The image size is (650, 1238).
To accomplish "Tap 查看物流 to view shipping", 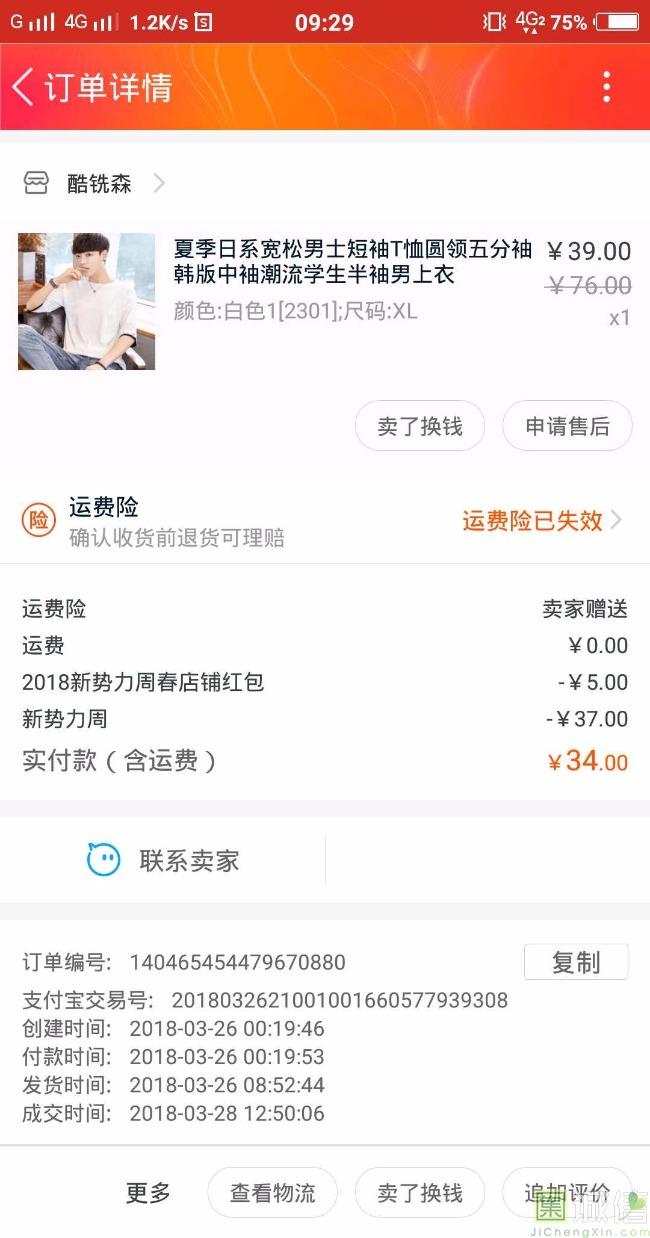I will click(x=272, y=1193).
